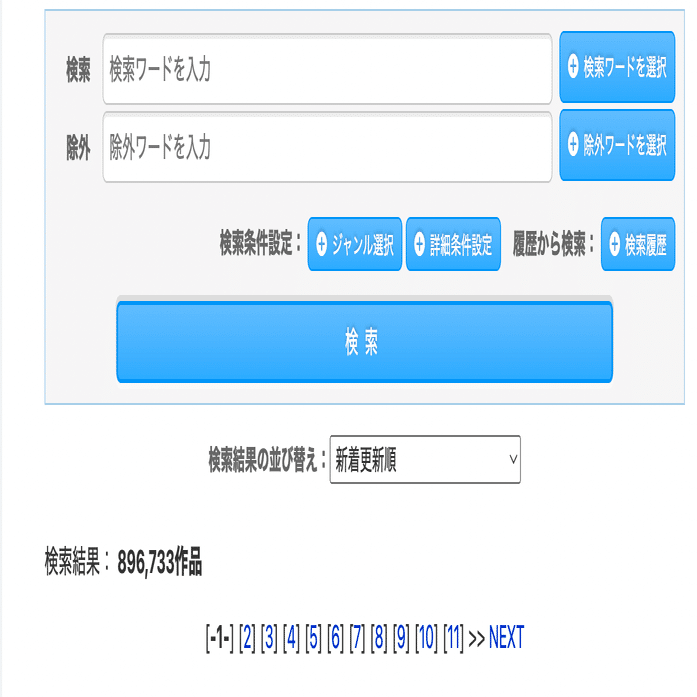This screenshot has width=697, height=697.
Task: Tap the 除外ワードを入力 exclusion field
Action: click(x=327, y=148)
